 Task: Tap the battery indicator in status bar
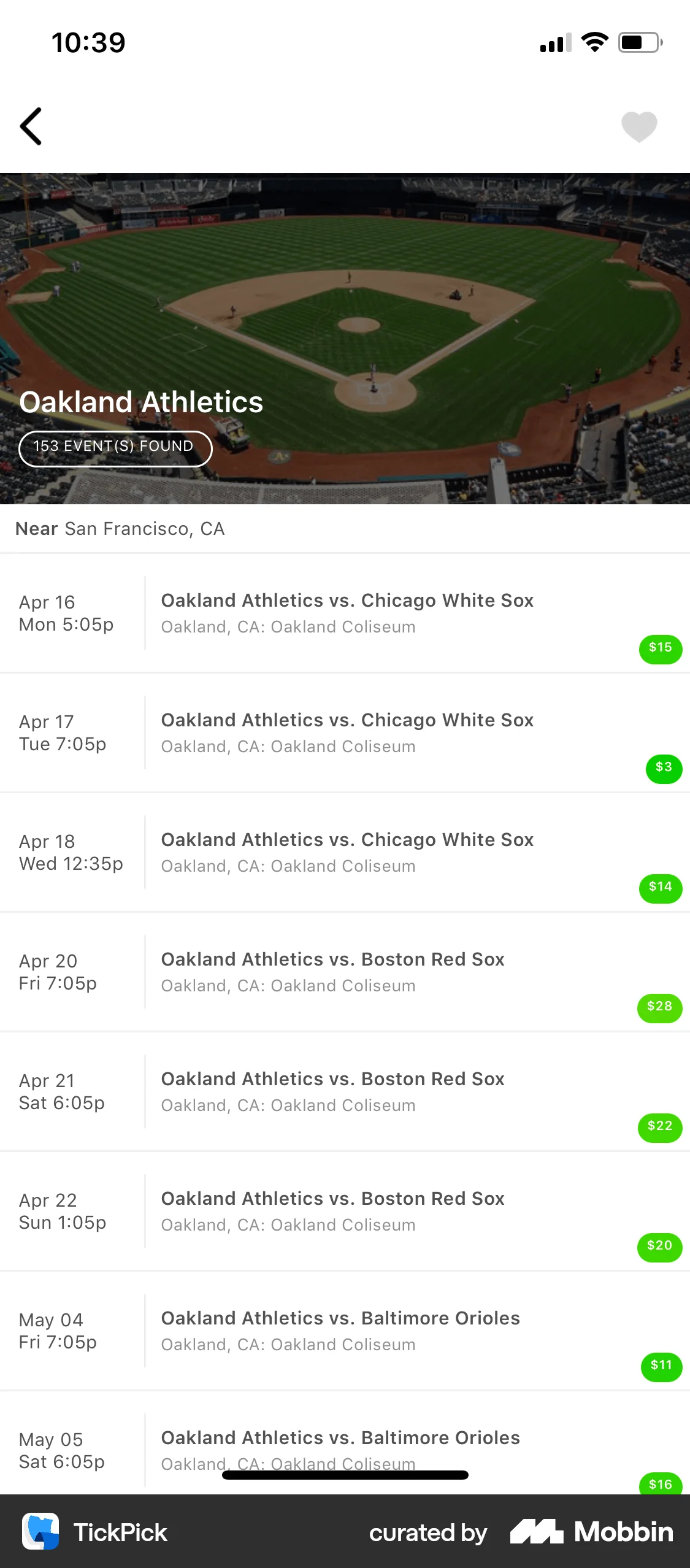point(638,42)
